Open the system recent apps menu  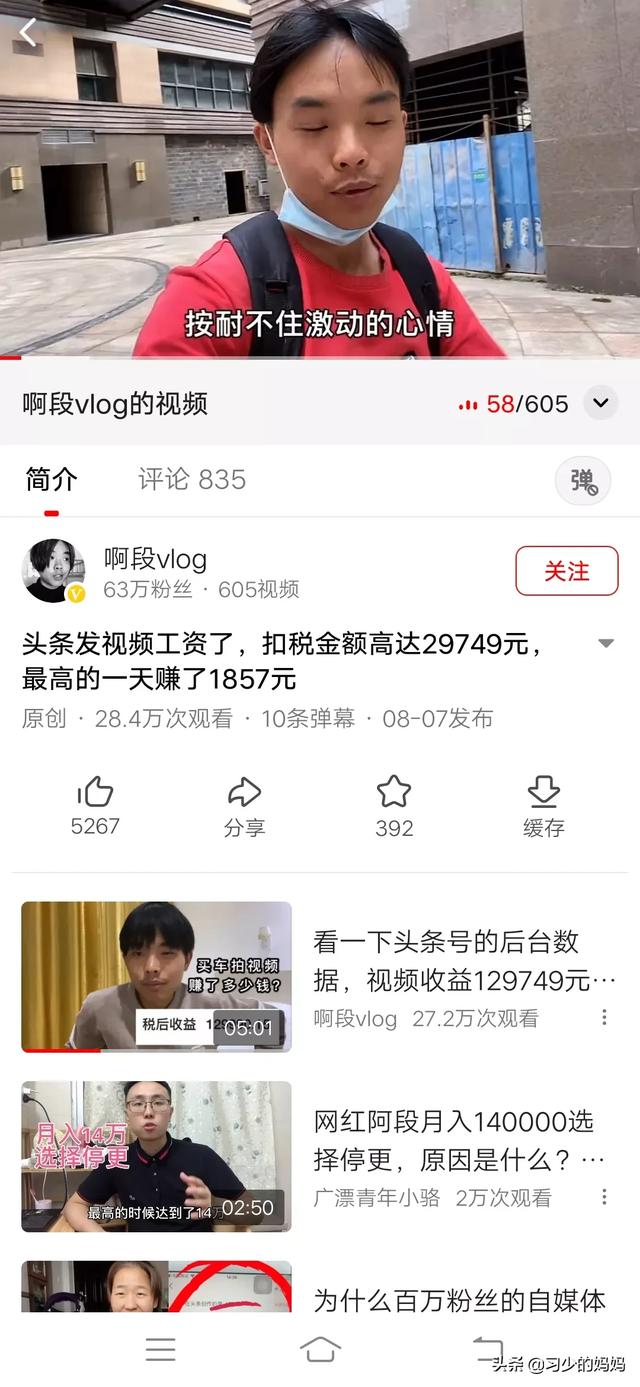[x=160, y=1349]
